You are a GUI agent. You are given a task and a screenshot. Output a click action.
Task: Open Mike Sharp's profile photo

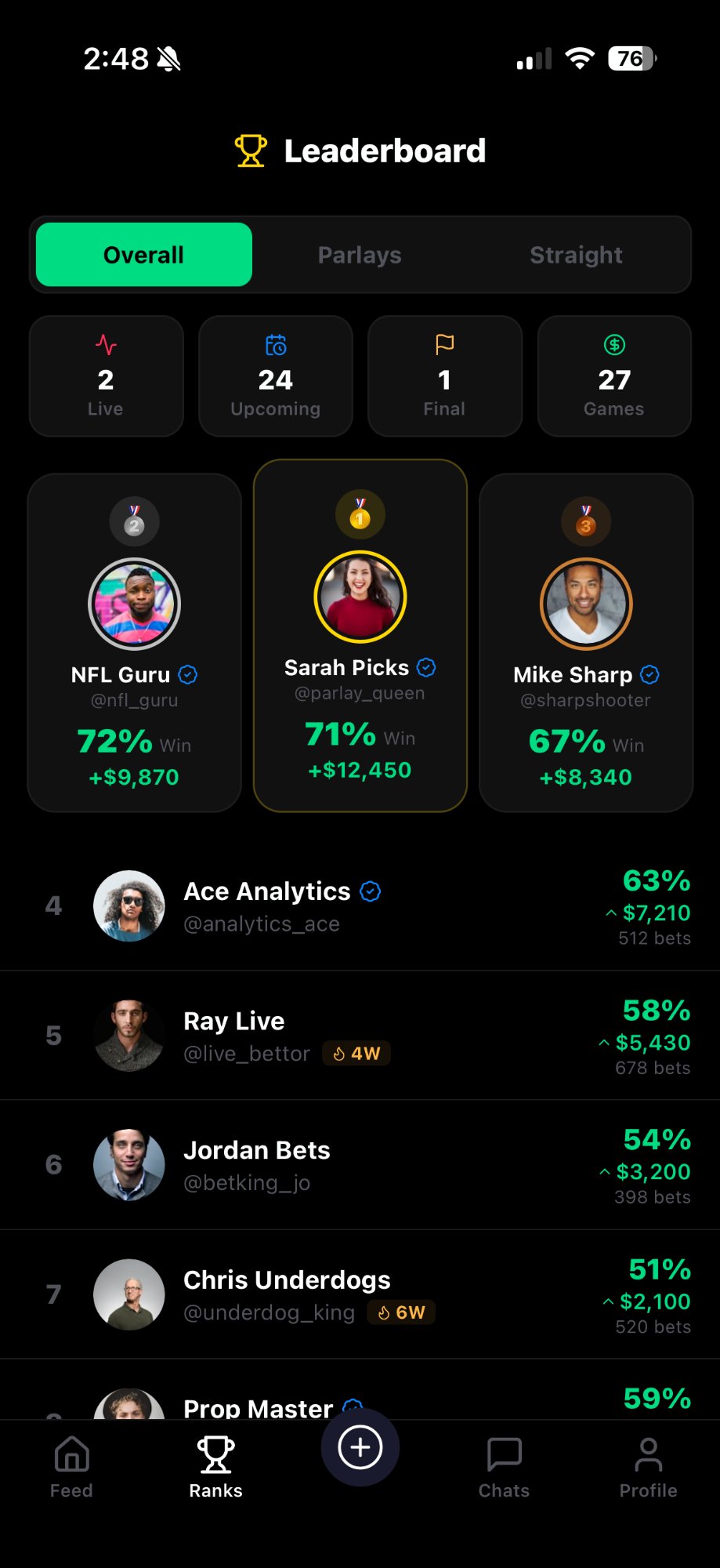pyautogui.click(x=586, y=604)
